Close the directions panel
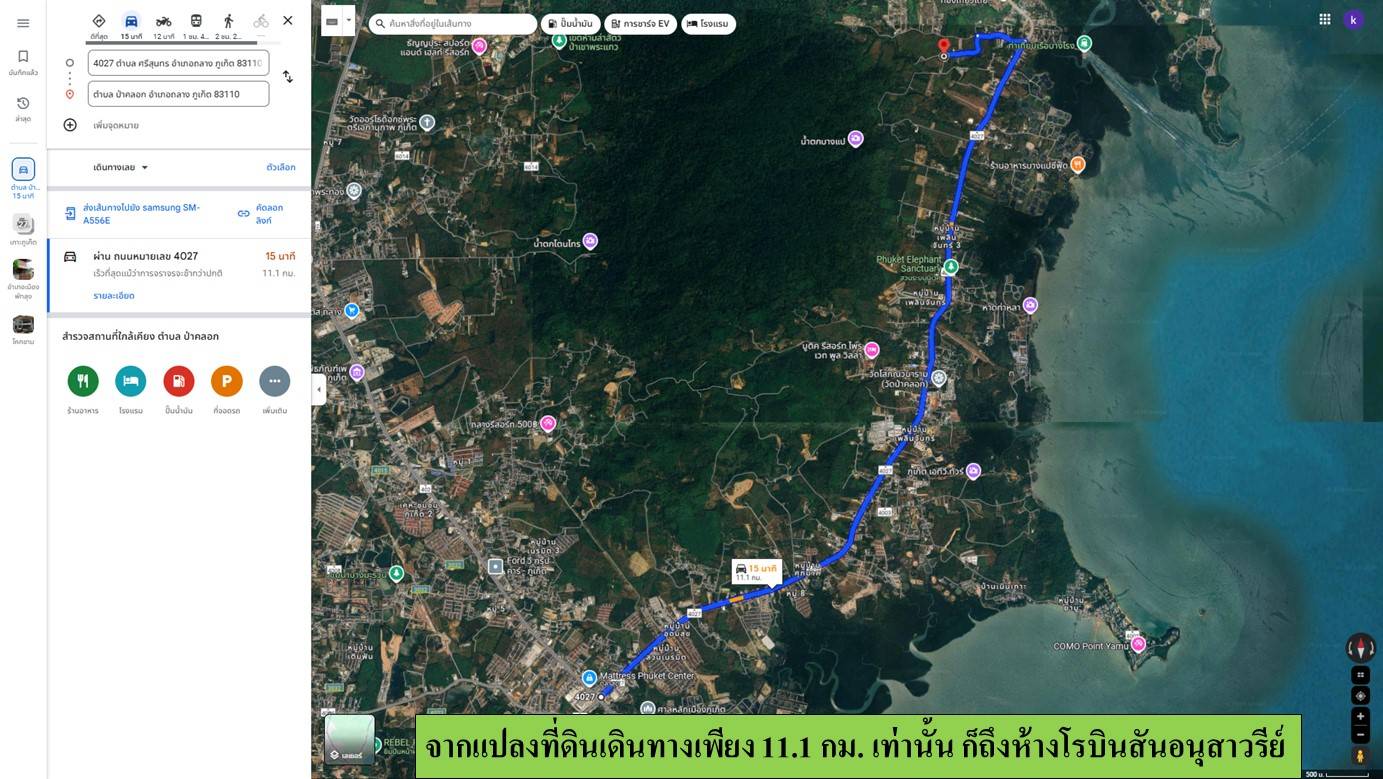1383x779 pixels. [x=288, y=21]
